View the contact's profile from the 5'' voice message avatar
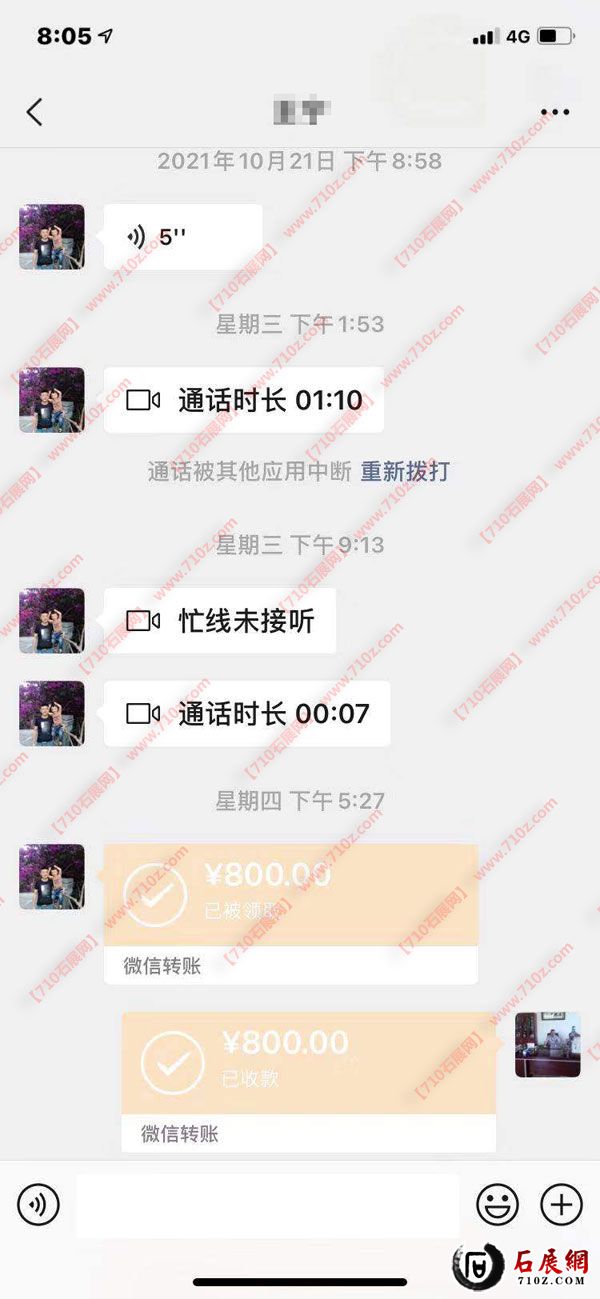The width and height of the screenshot is (600, 1299). click(52, 237)
